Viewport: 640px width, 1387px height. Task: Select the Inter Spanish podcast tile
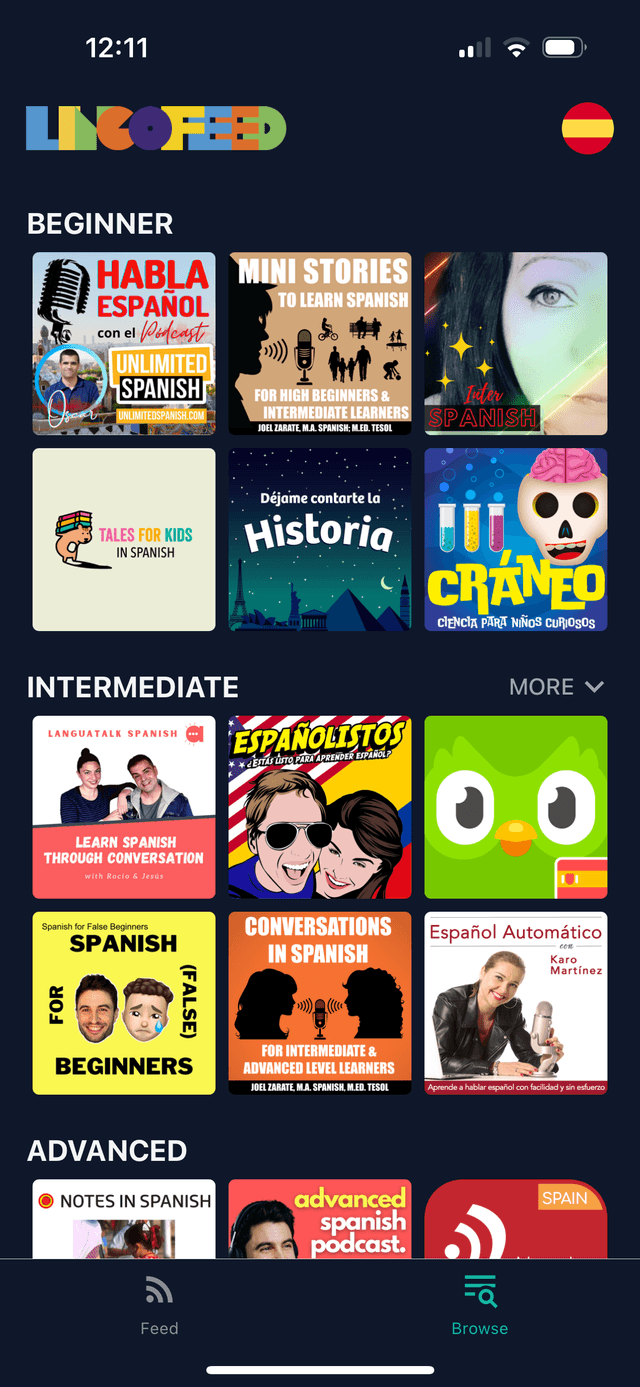[x=516, y=343]
